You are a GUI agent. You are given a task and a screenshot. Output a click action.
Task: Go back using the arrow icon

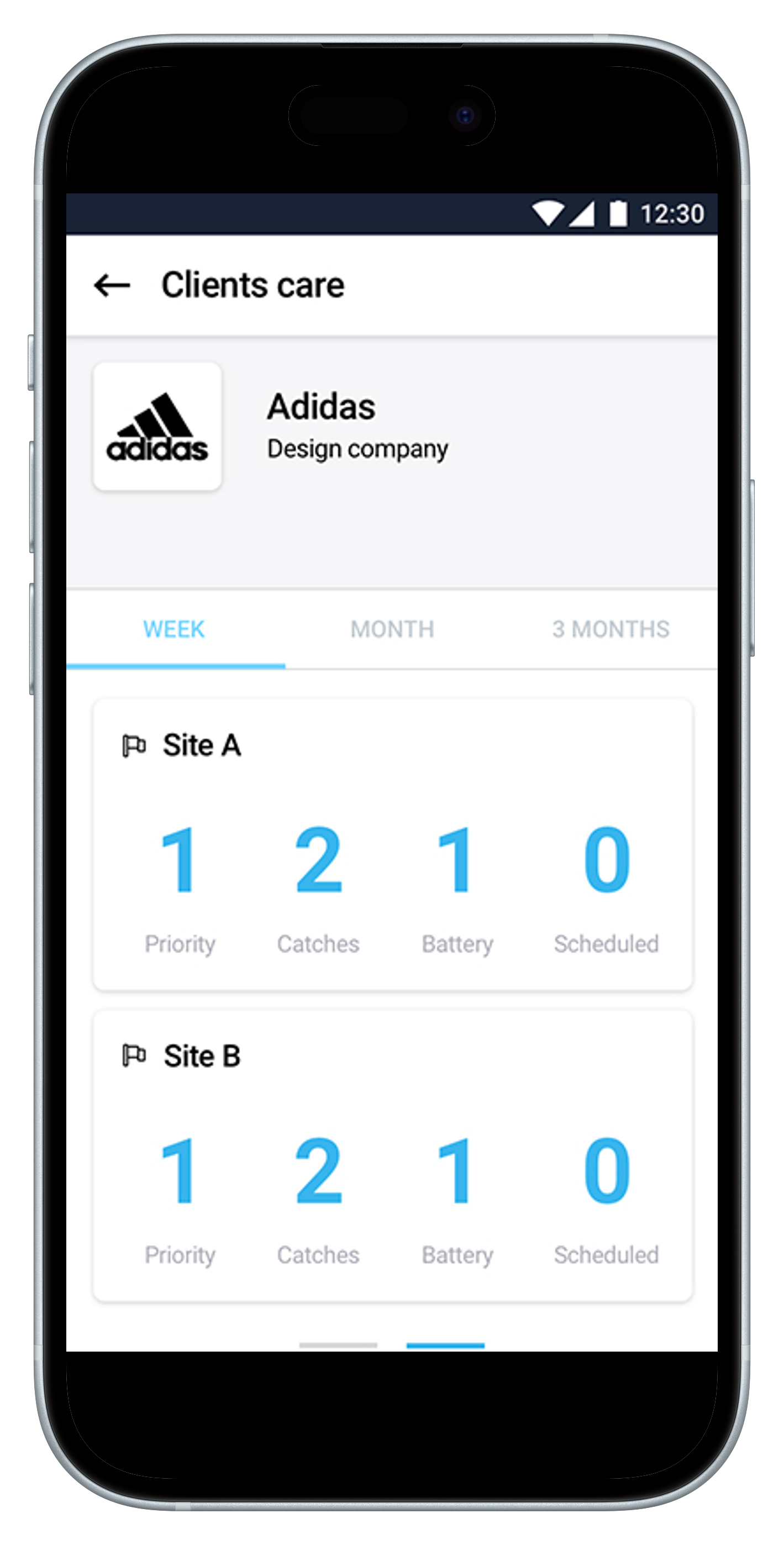112,286
